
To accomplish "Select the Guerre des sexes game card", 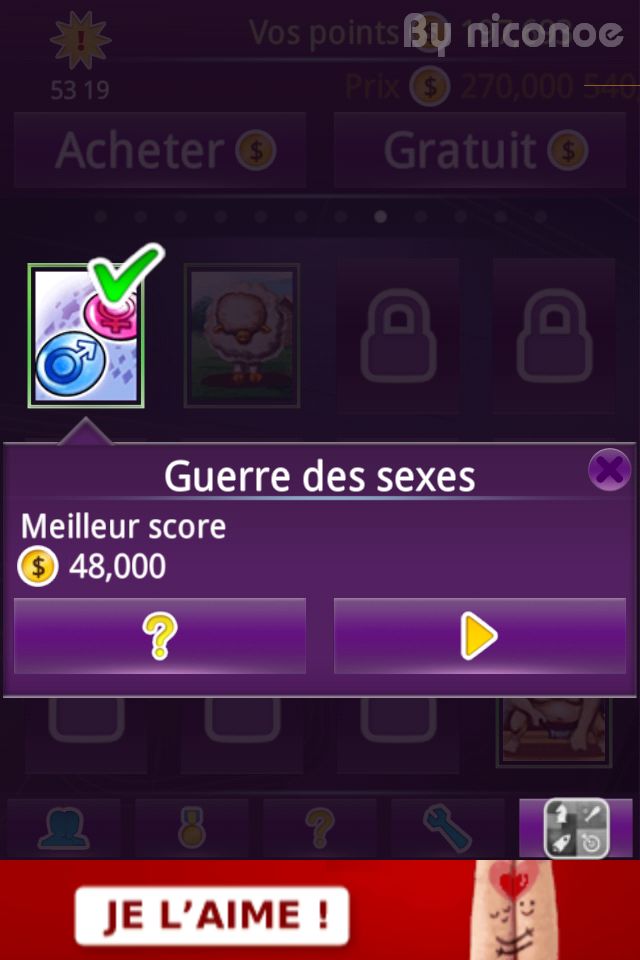I will [86, 336].
